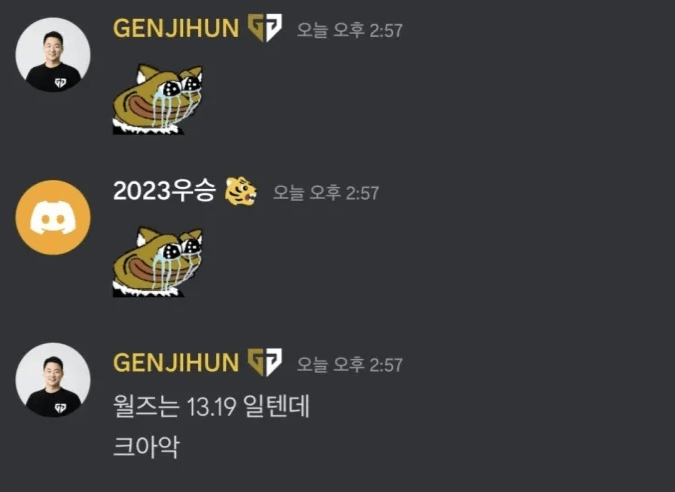Tap GENJIHUN's username above the 월즈는 13.19 message
This screenshot has width=675, height=492.
click(x=176, y=362)
